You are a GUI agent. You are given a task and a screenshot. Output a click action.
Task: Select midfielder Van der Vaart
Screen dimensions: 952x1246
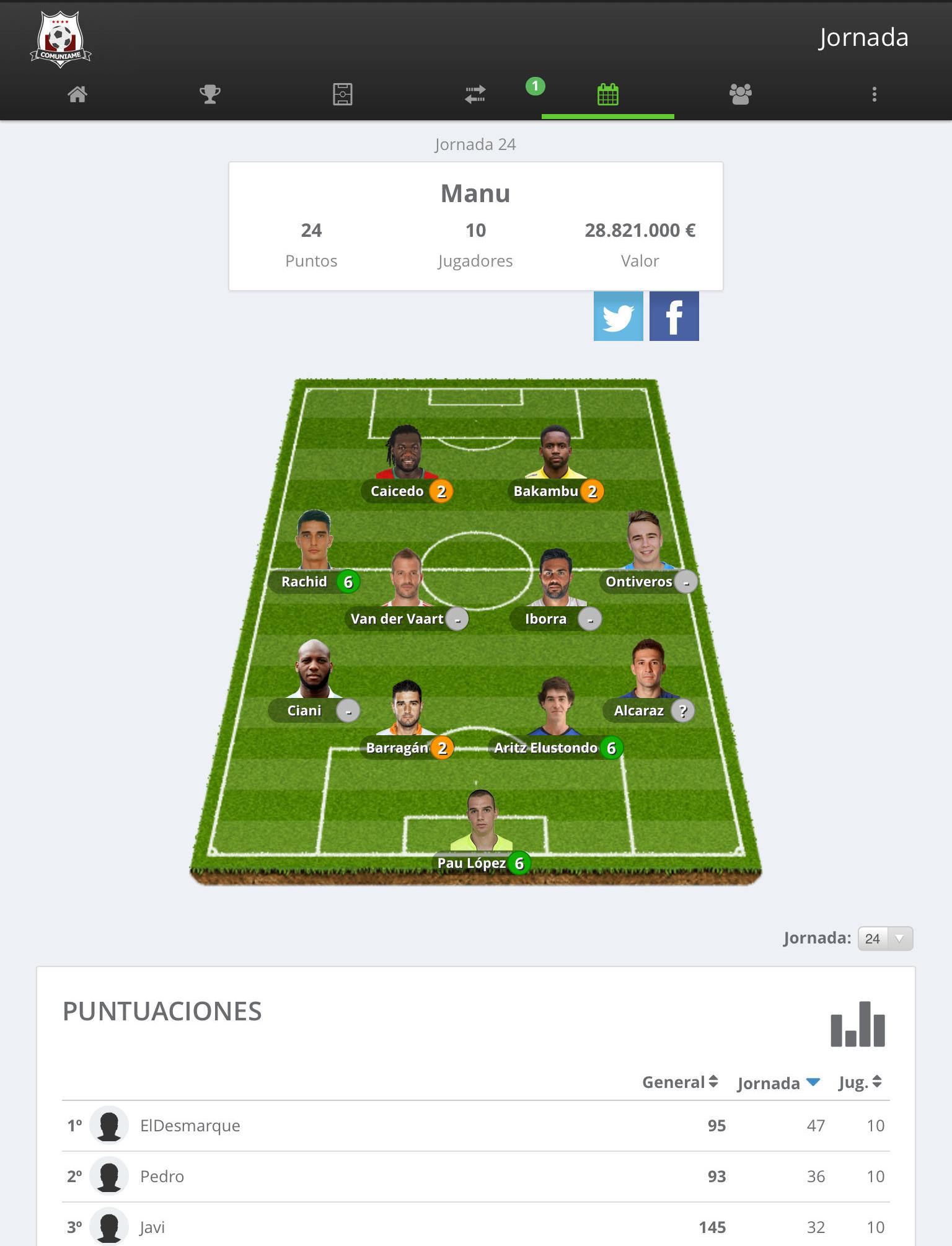click(406, 583)
